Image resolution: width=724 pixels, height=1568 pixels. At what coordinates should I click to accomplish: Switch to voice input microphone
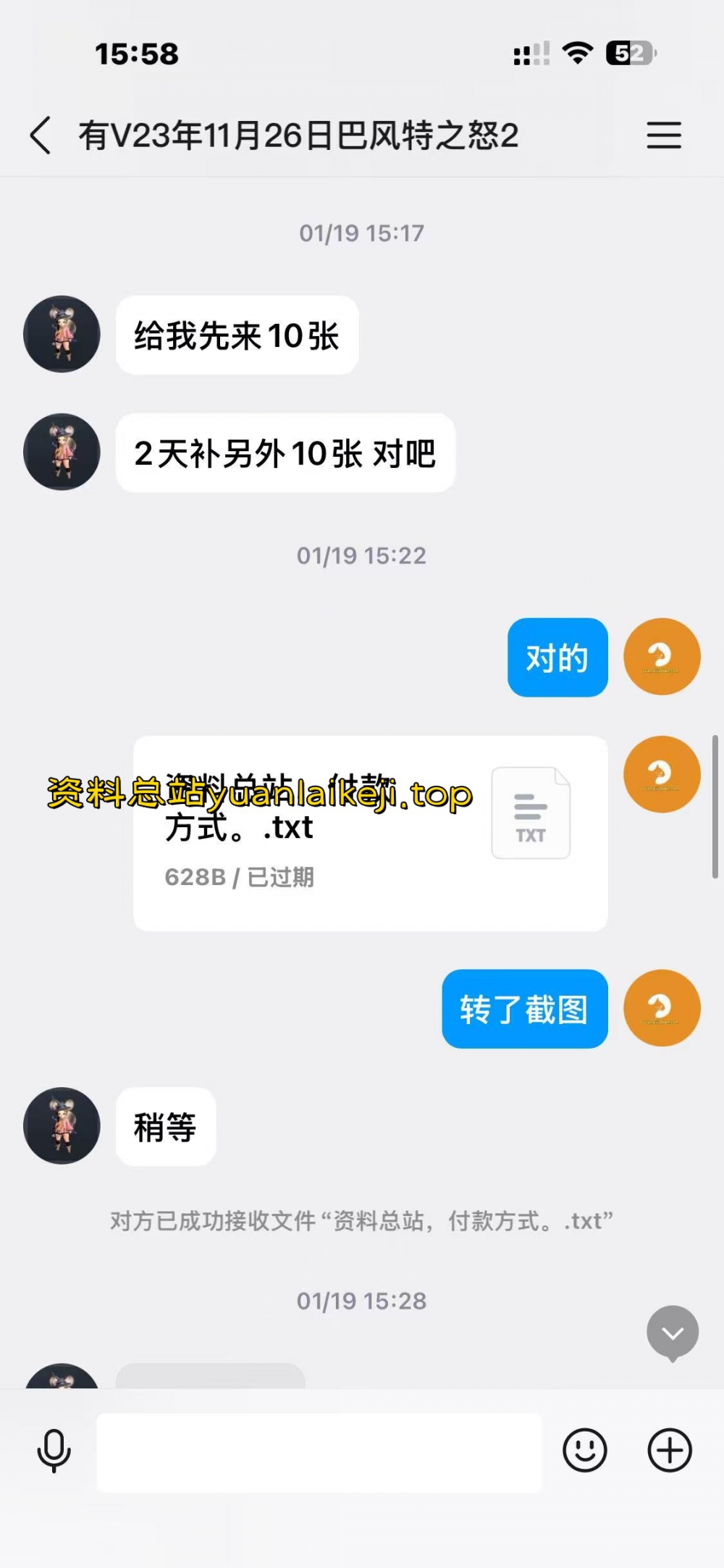(54, 1451)
